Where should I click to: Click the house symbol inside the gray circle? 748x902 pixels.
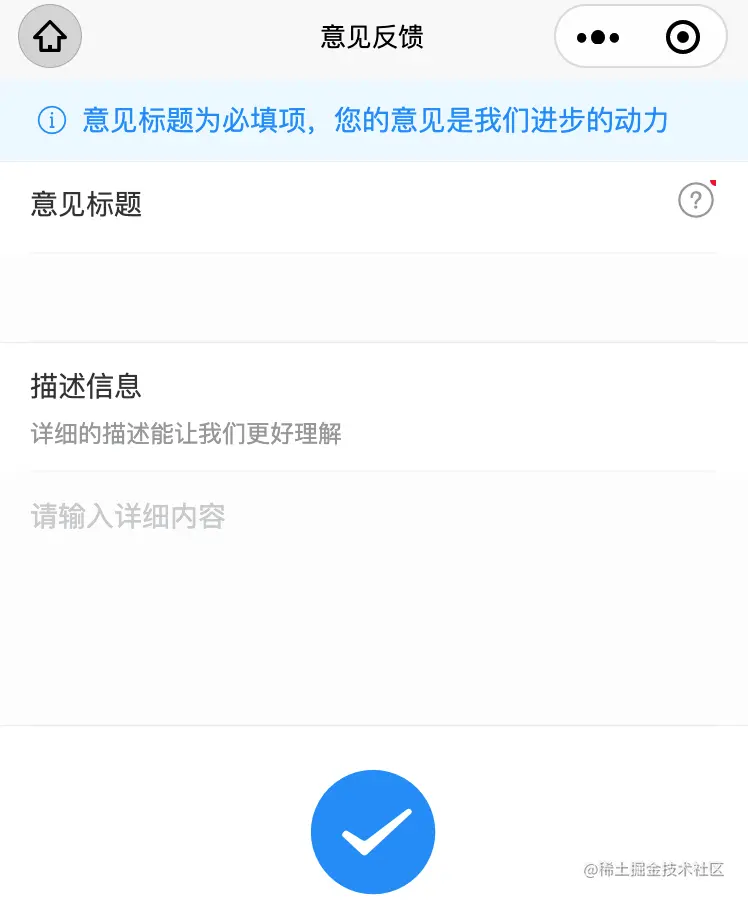48,36
